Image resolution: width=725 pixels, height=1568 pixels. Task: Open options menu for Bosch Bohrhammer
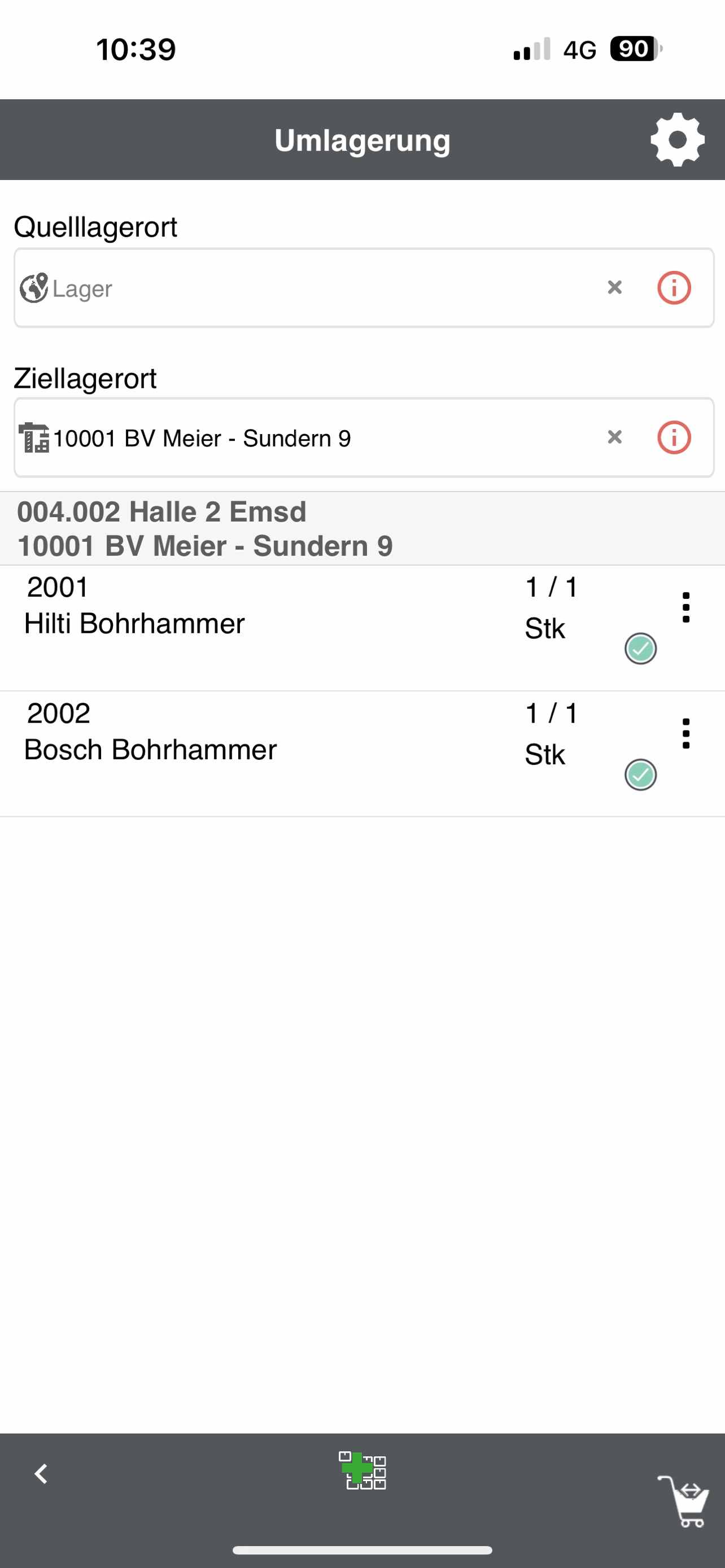[685, 733]
